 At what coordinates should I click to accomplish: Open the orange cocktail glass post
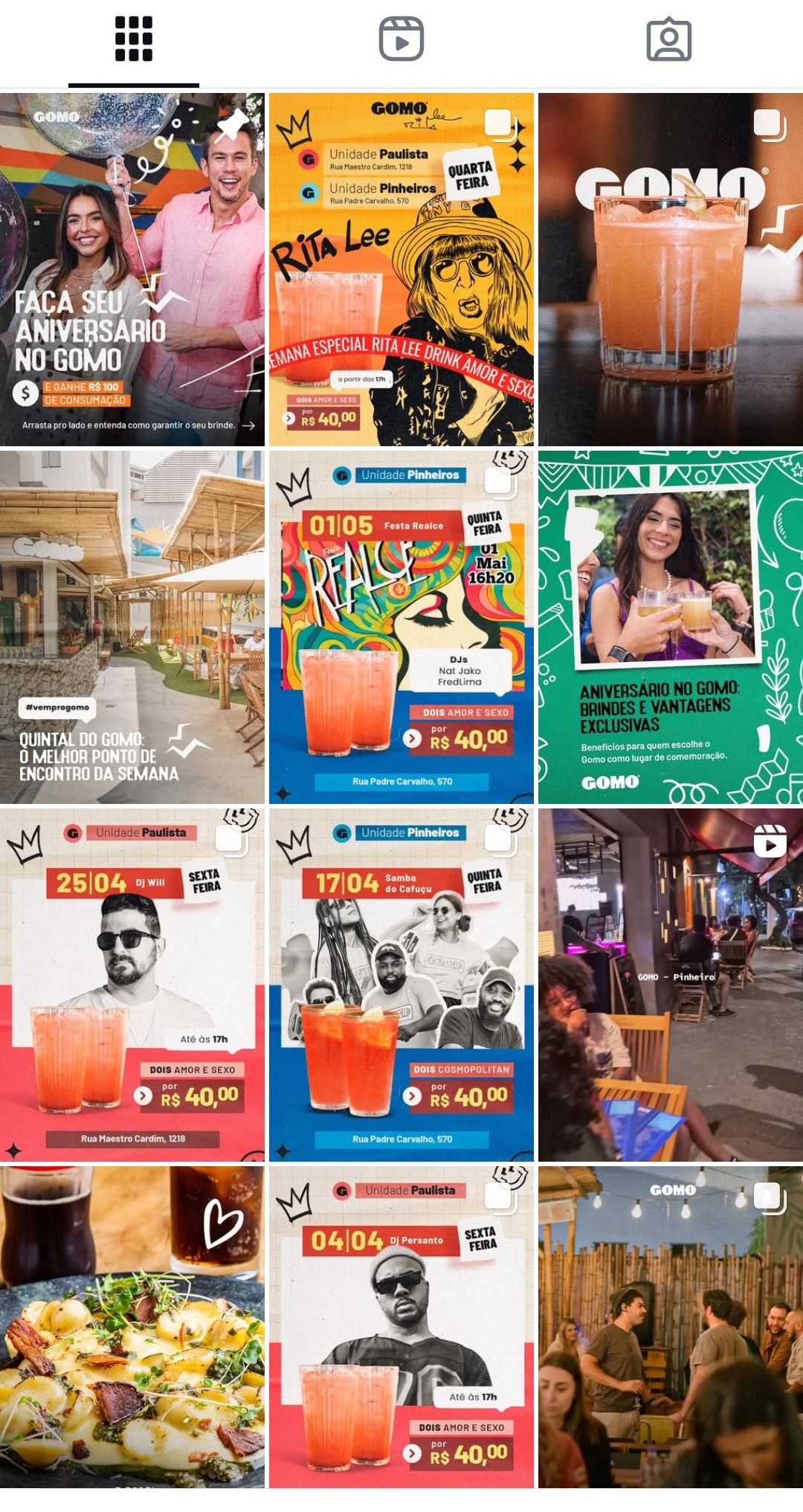point(670,269)
